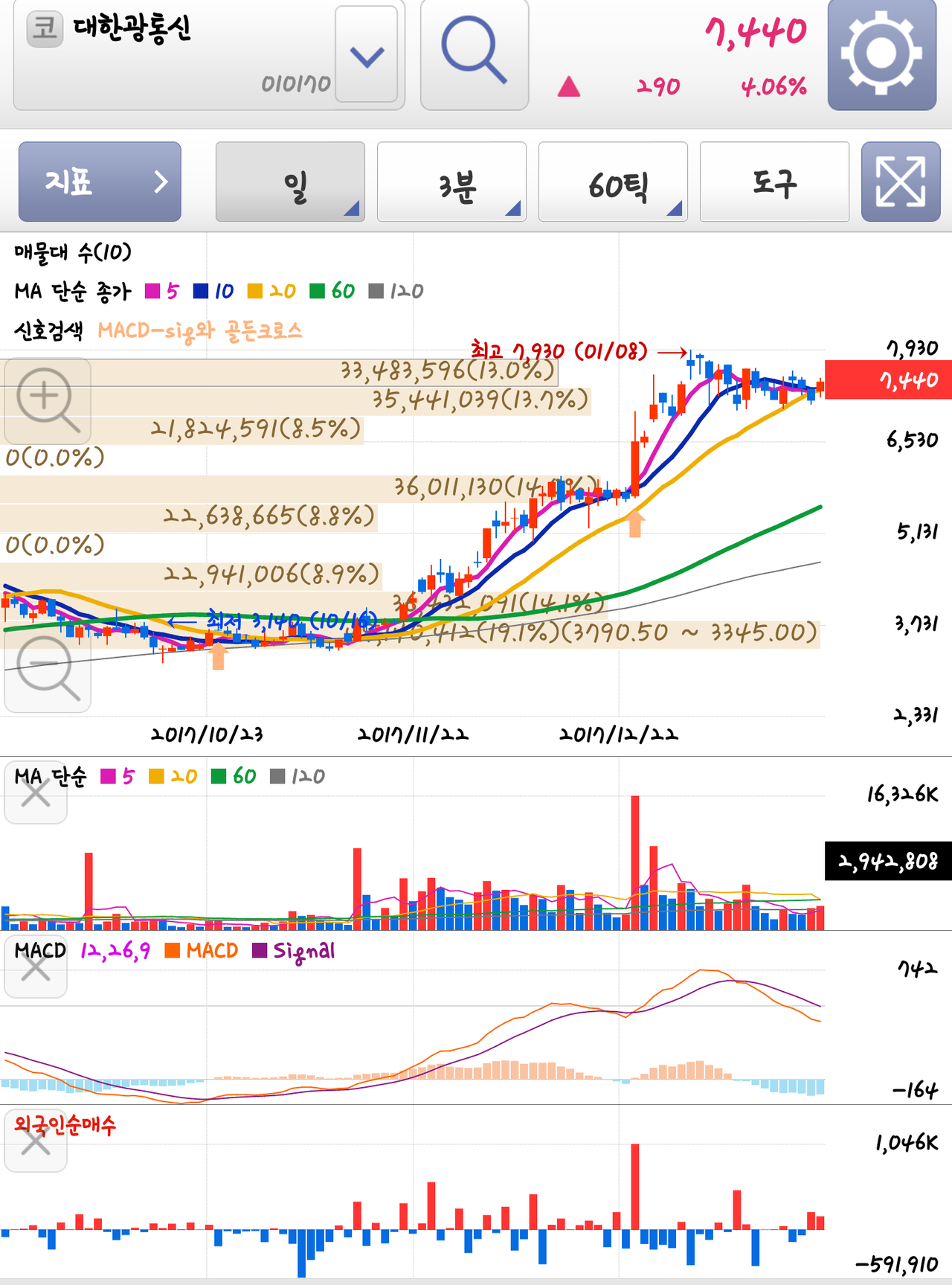Screen dimensions: 952x1285
Task: Select the pink MA 5 color swatch
Action: coord(151,292)
